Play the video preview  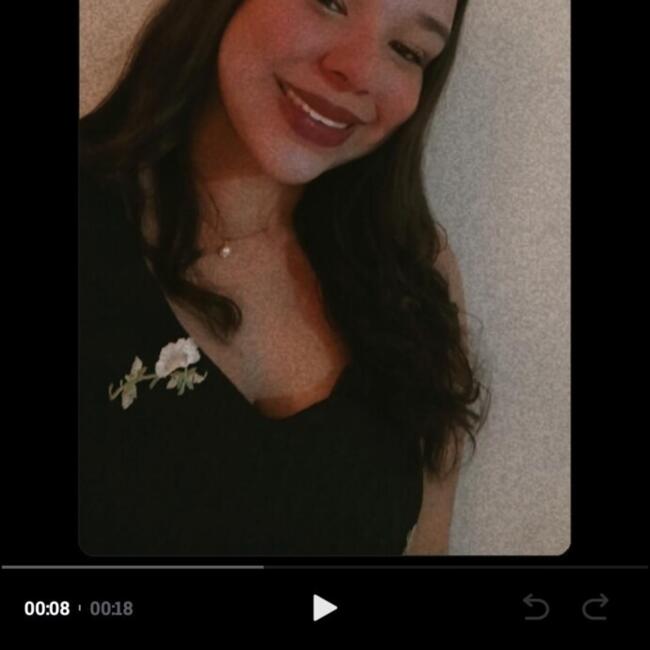324,607
